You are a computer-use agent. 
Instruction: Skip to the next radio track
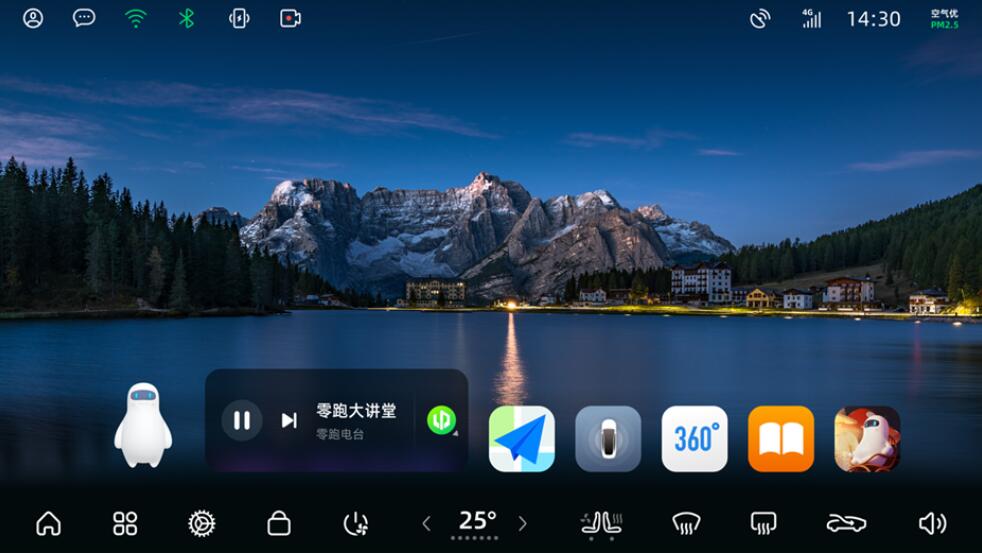[289, 421]
